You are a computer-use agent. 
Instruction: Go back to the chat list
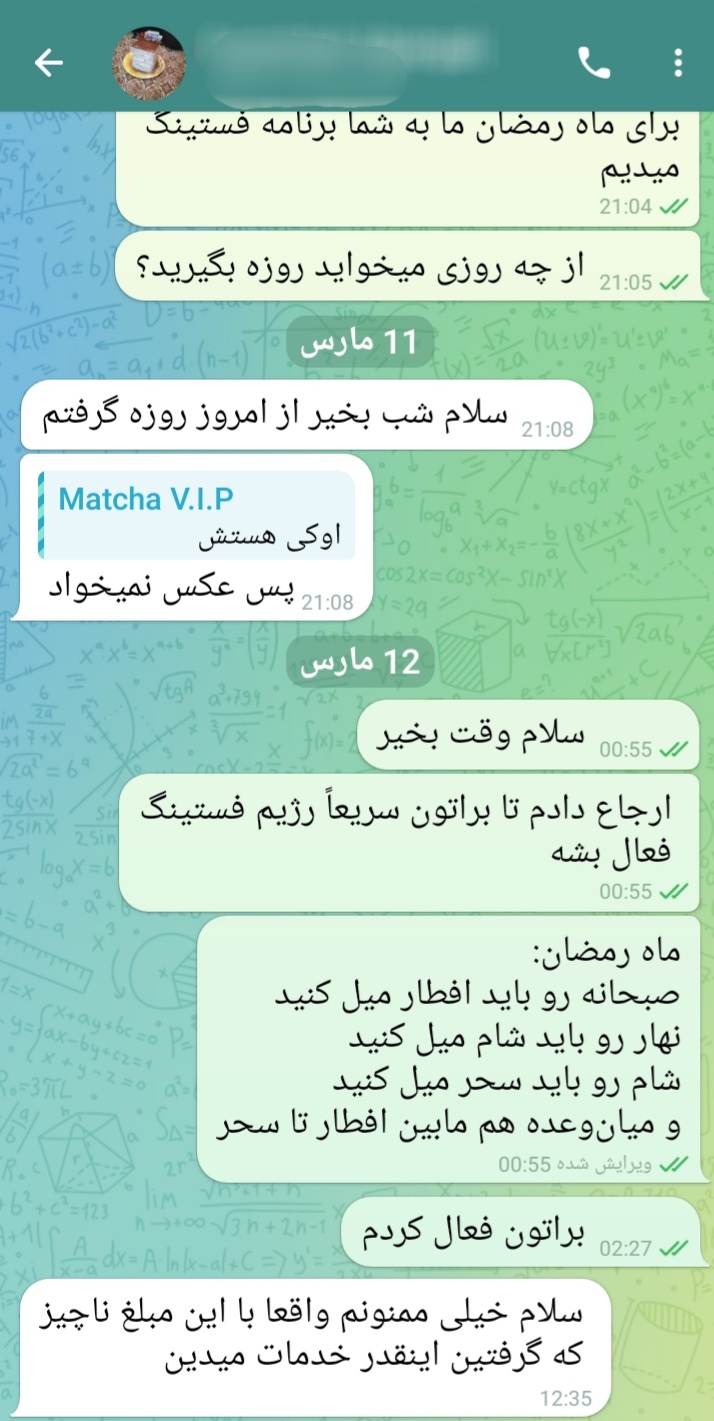48,63
